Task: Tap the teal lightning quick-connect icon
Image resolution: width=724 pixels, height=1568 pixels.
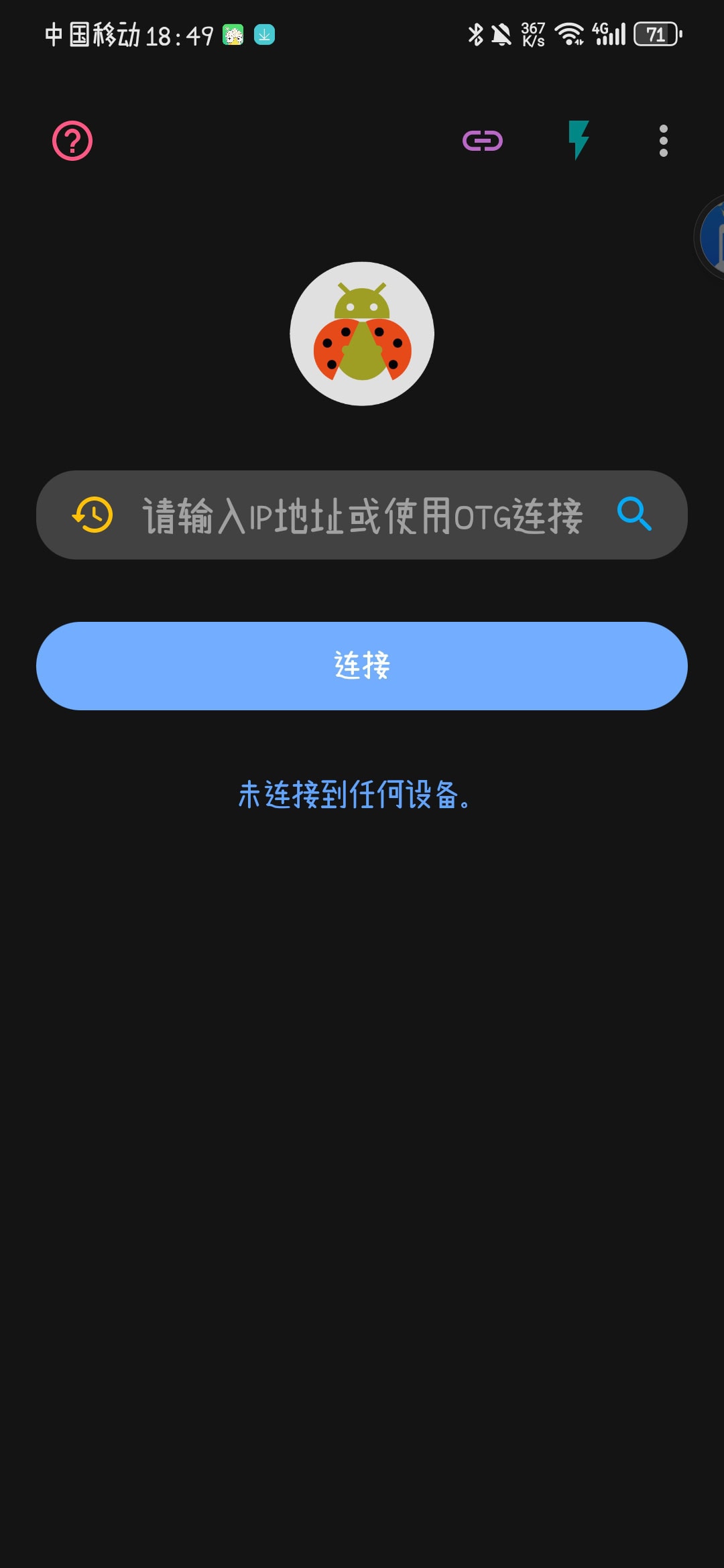Action: coord(579,141)
